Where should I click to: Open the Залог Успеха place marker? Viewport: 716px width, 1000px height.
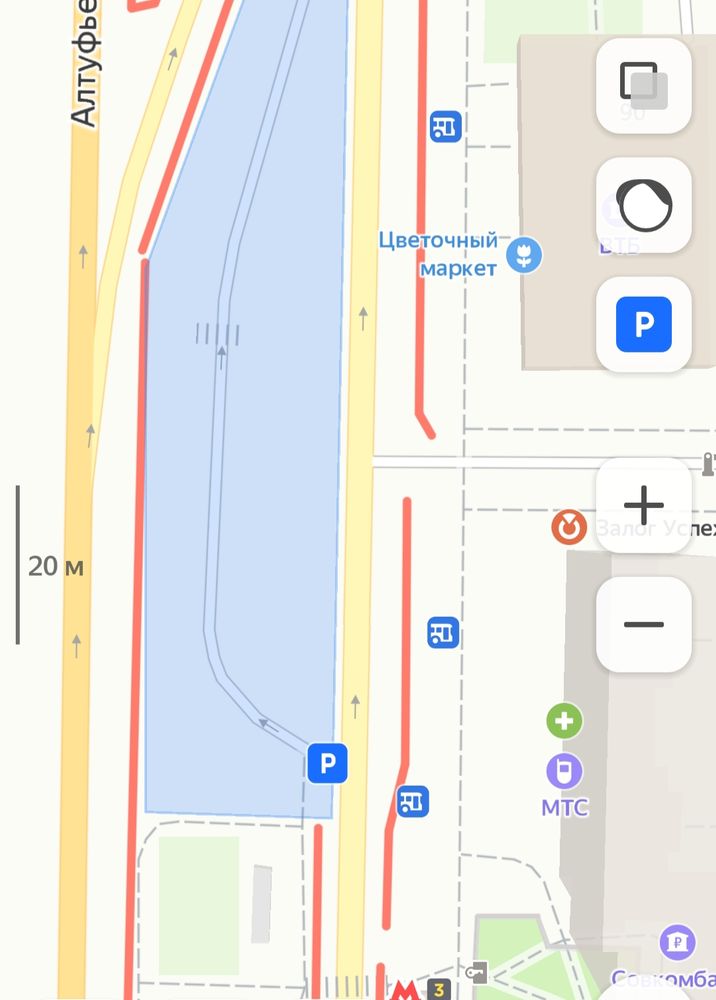coord(569,527)
